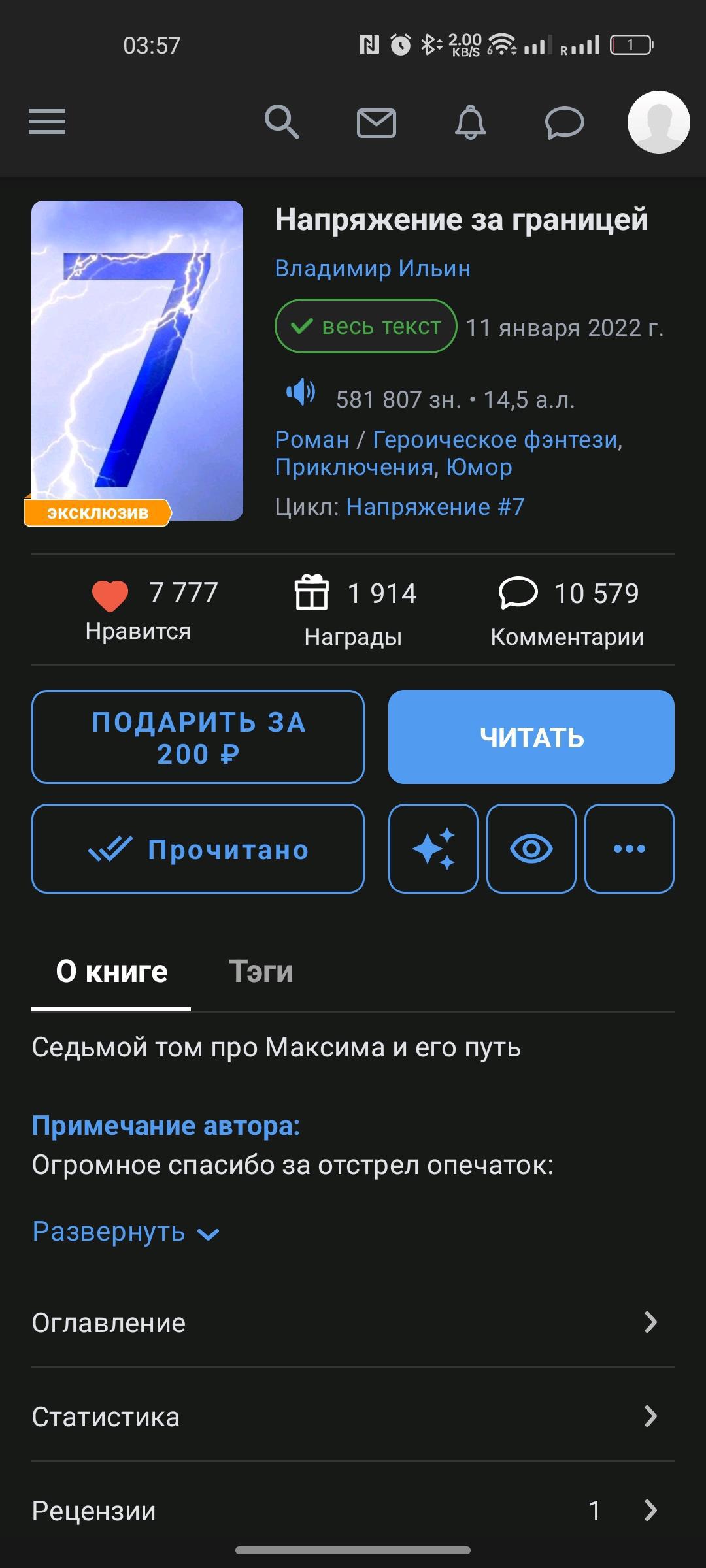This screenshot has height=1568, width=706.
Task: Tap the eye icon button
Action: (531, 849)
